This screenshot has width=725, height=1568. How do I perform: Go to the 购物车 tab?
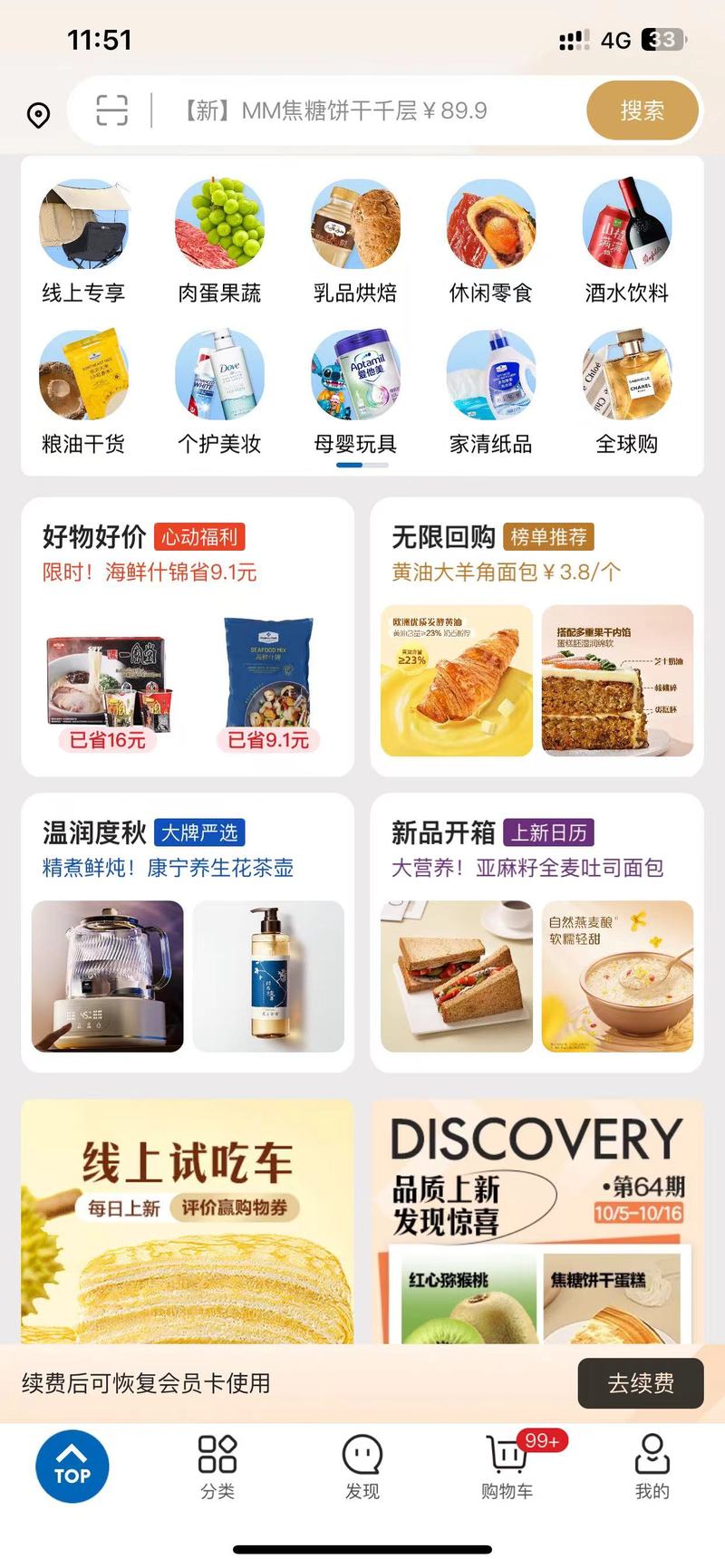(507, 1467)
